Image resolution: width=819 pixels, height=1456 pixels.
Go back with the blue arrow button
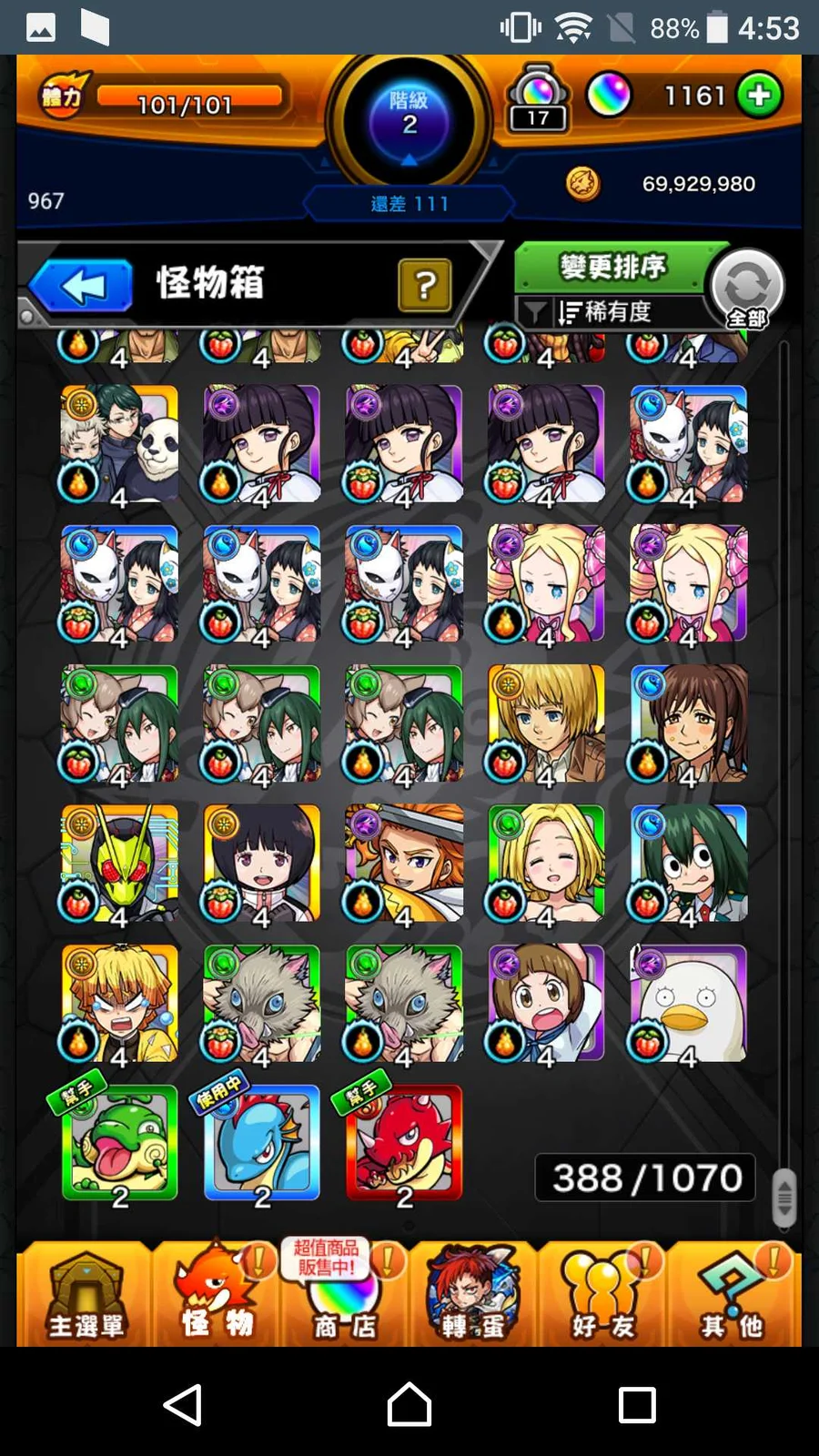point(84,286)
